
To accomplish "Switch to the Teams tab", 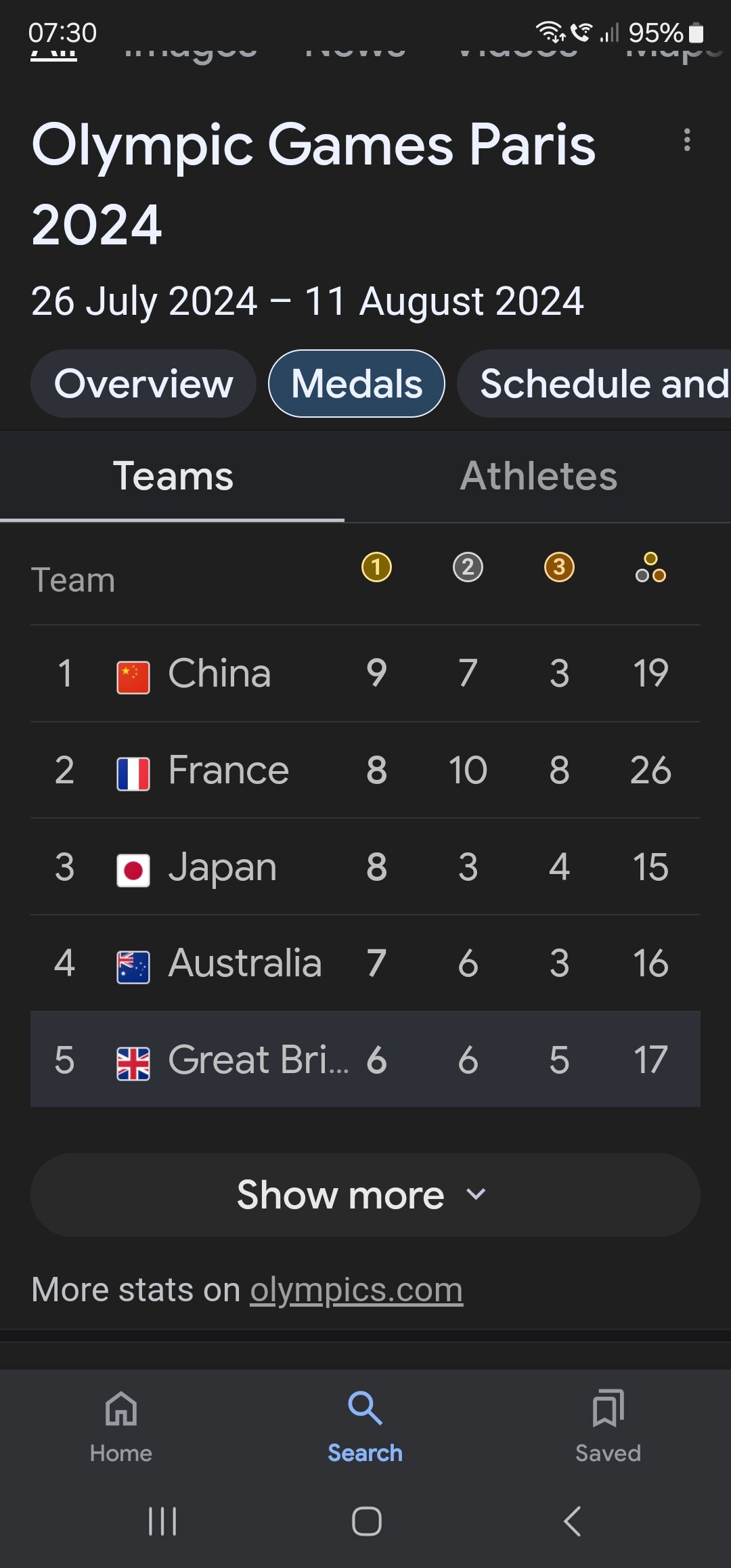I will tap(173, 477).
